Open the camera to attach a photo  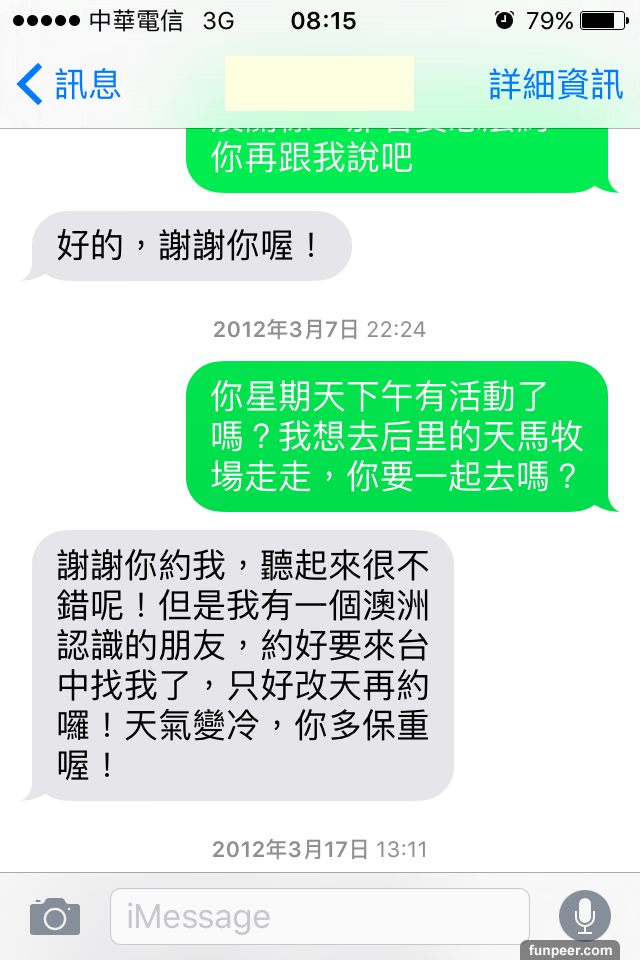(x=54, y=916)
